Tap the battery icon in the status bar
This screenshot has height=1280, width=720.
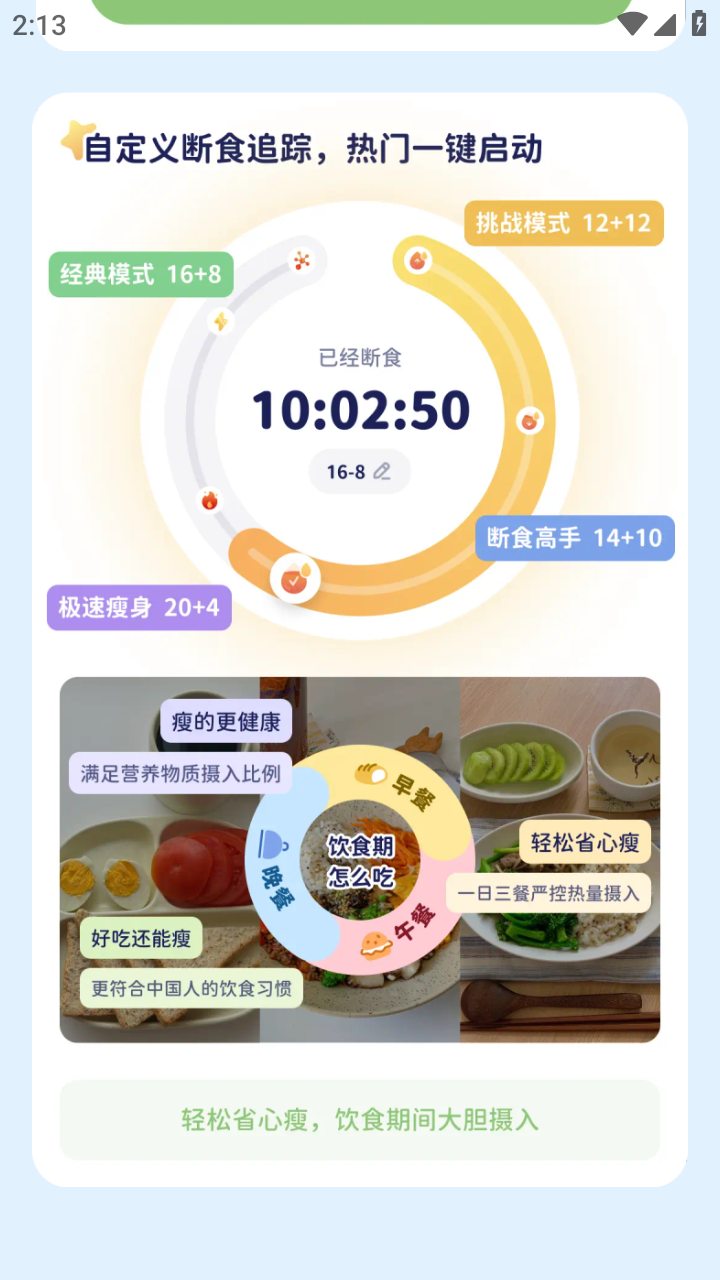[698, 24]
